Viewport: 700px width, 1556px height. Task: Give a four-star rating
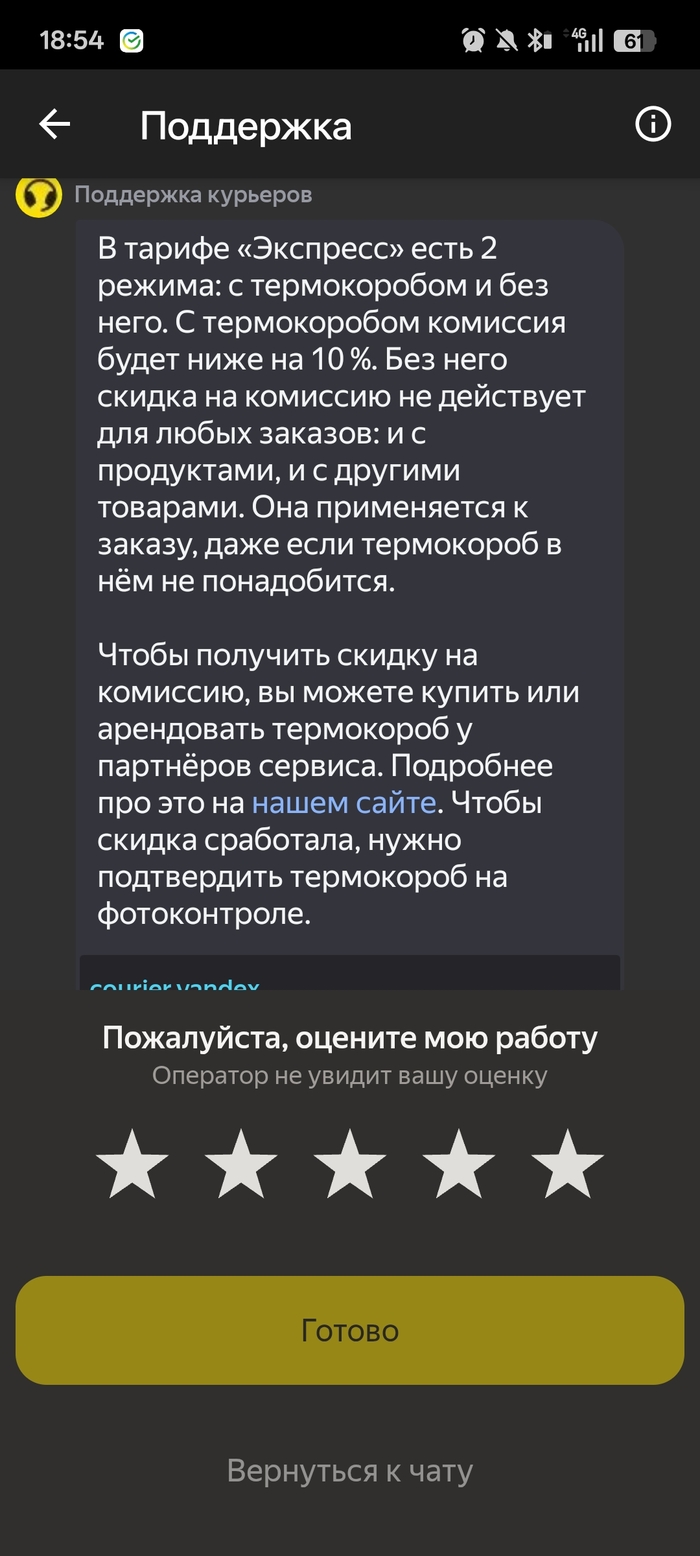tap(459, 1164)
